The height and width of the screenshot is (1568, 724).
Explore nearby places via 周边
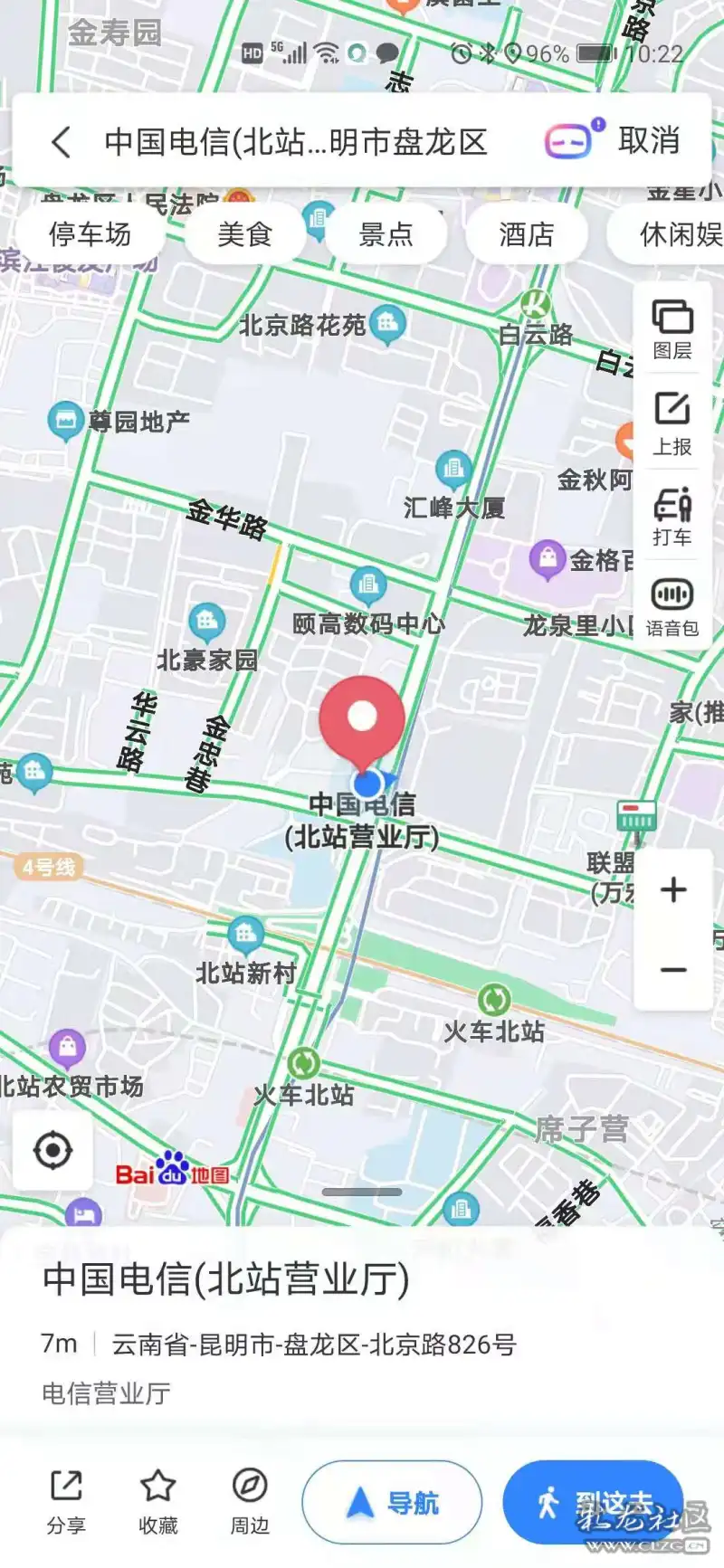(250, 1502)
